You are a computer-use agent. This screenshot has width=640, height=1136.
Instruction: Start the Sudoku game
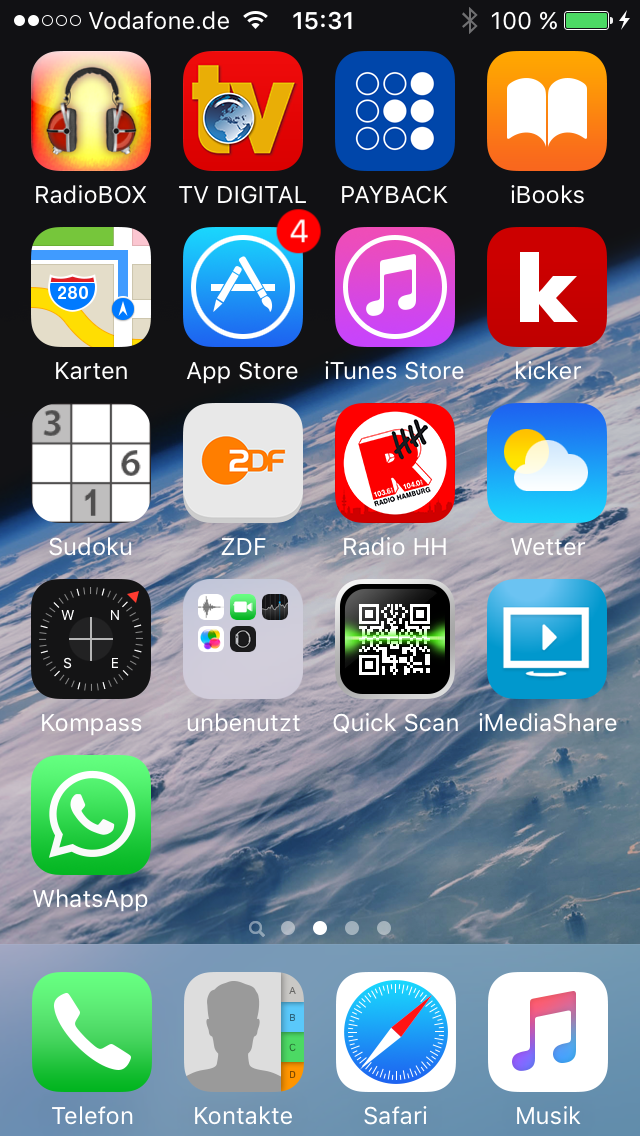click(91, 463)
